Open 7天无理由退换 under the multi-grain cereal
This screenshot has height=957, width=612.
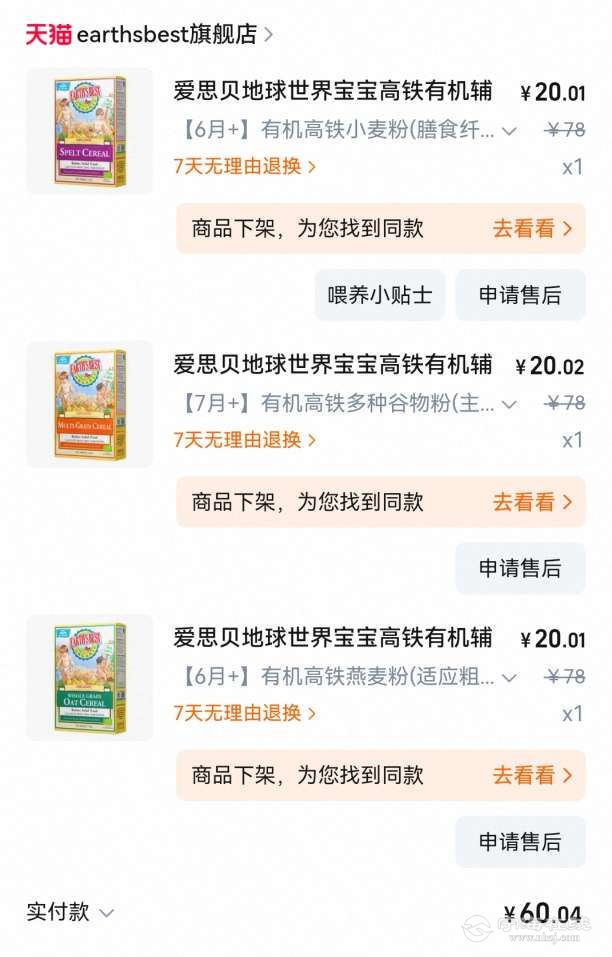click(x=245, y=440)
